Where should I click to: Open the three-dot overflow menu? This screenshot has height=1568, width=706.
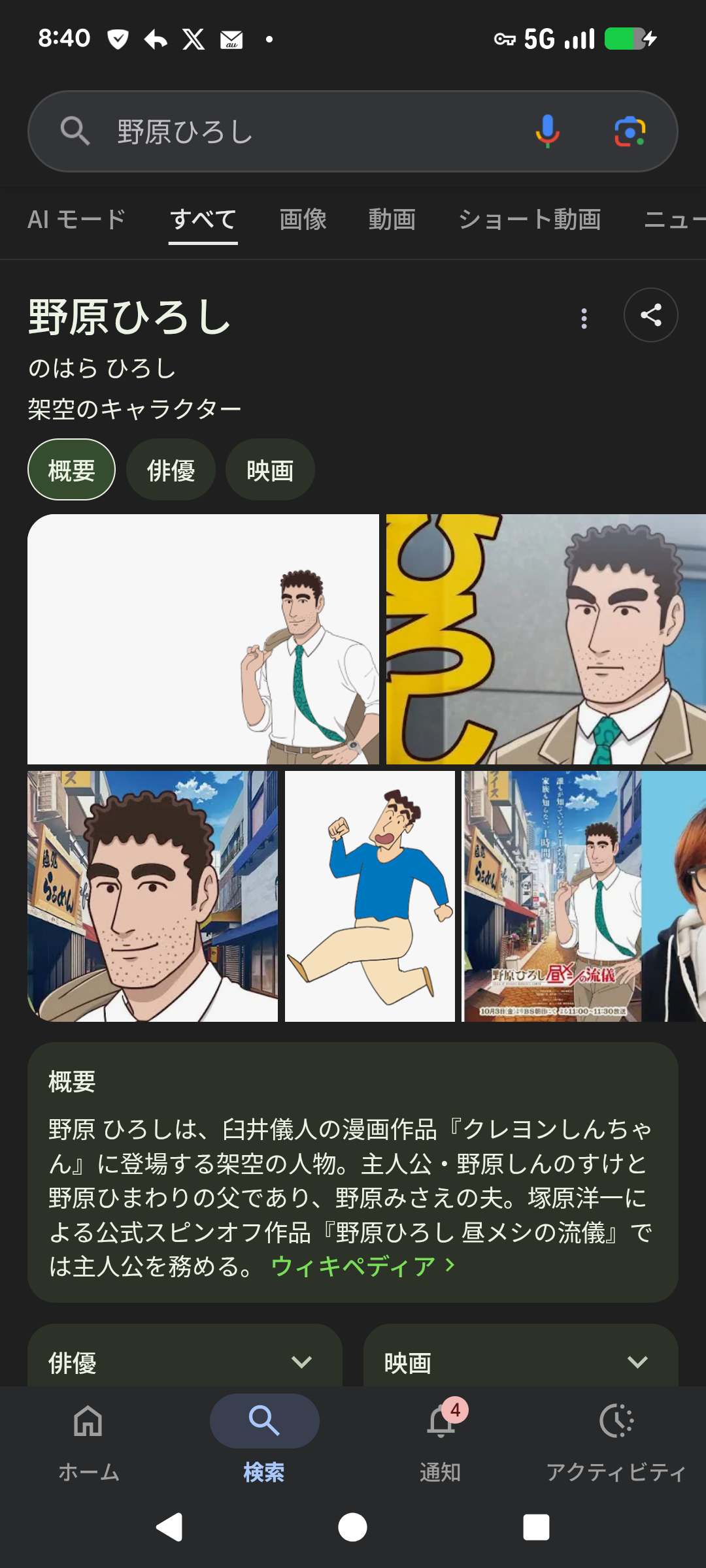(x=584, y=318)
